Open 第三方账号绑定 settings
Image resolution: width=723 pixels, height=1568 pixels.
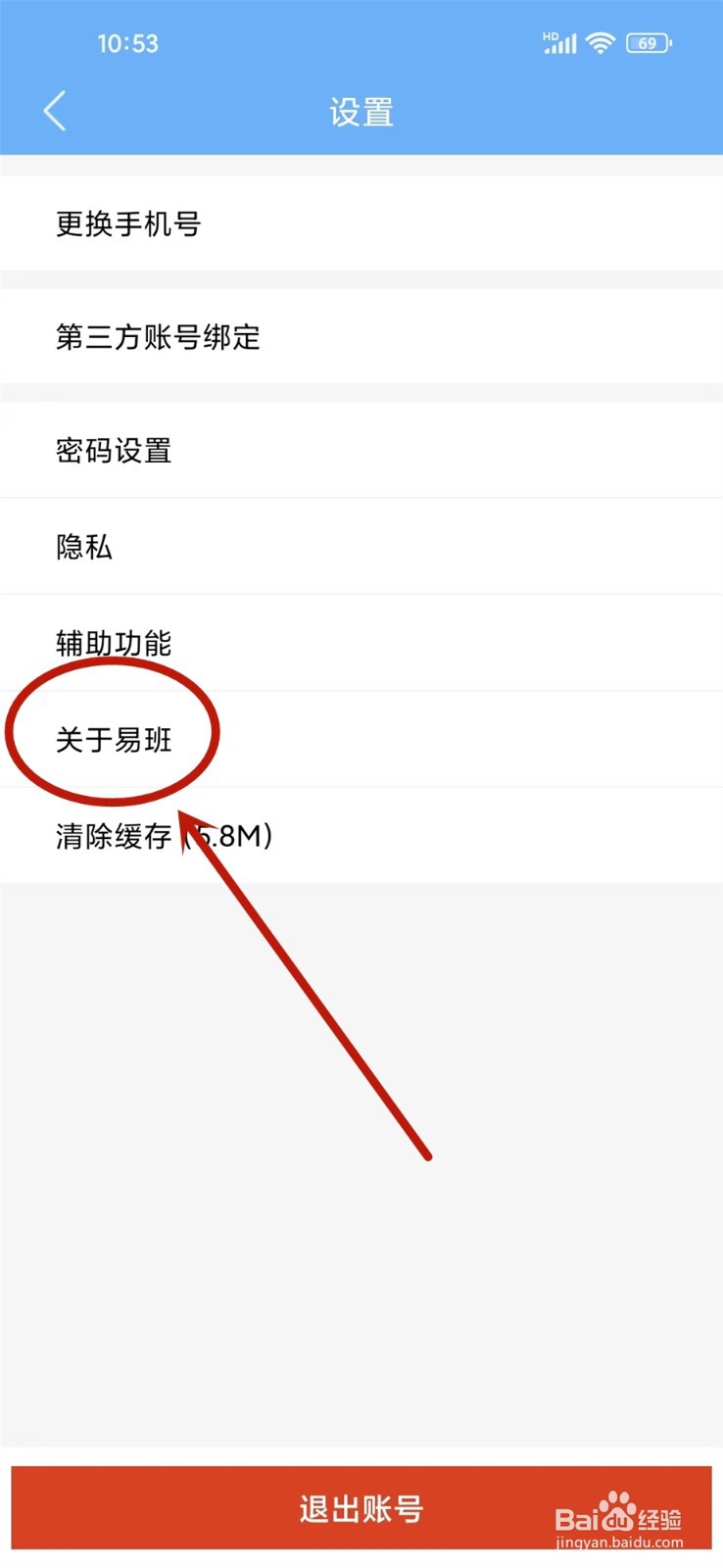(x=157, y=338)
